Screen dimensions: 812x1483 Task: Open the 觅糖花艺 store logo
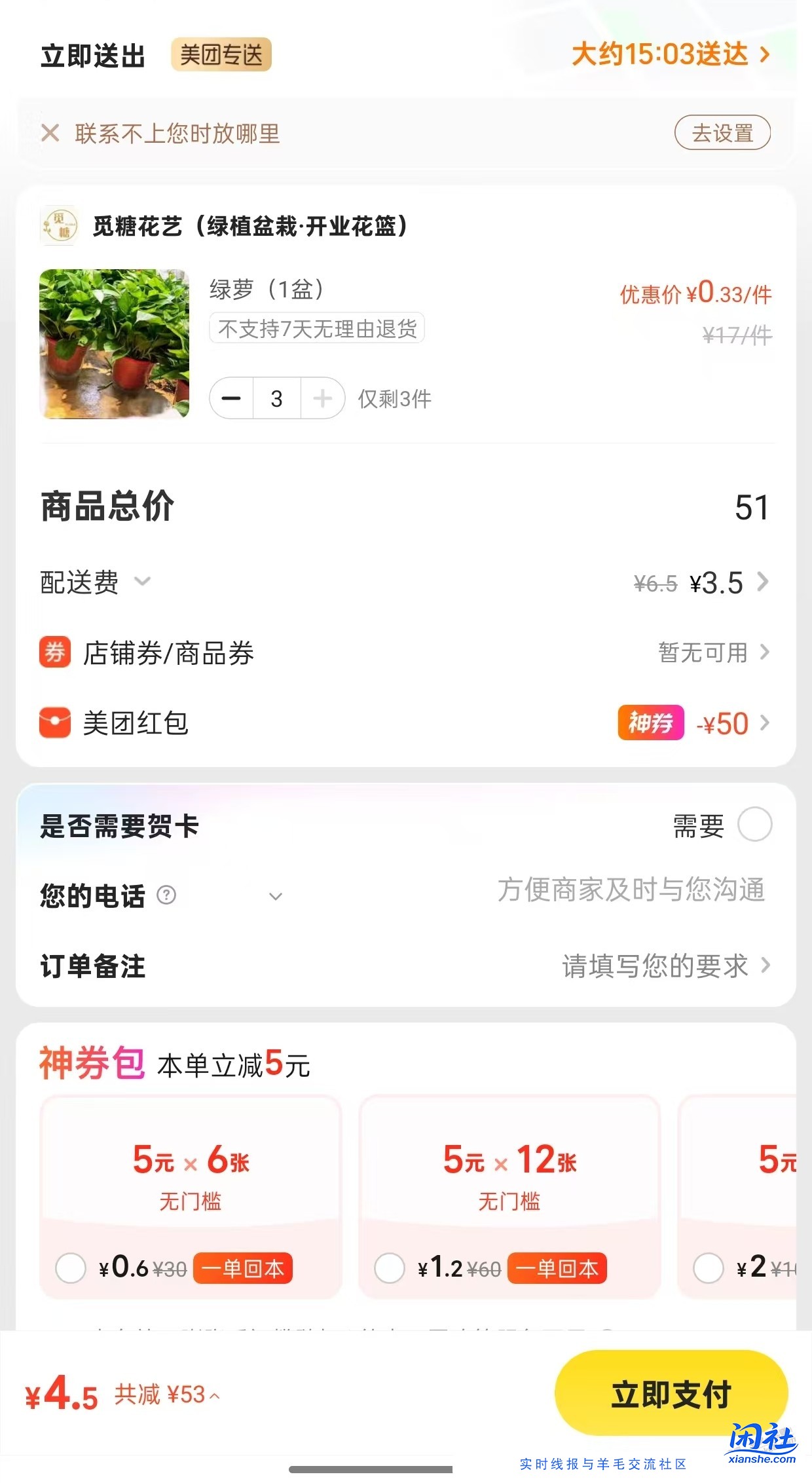(58, 225)
